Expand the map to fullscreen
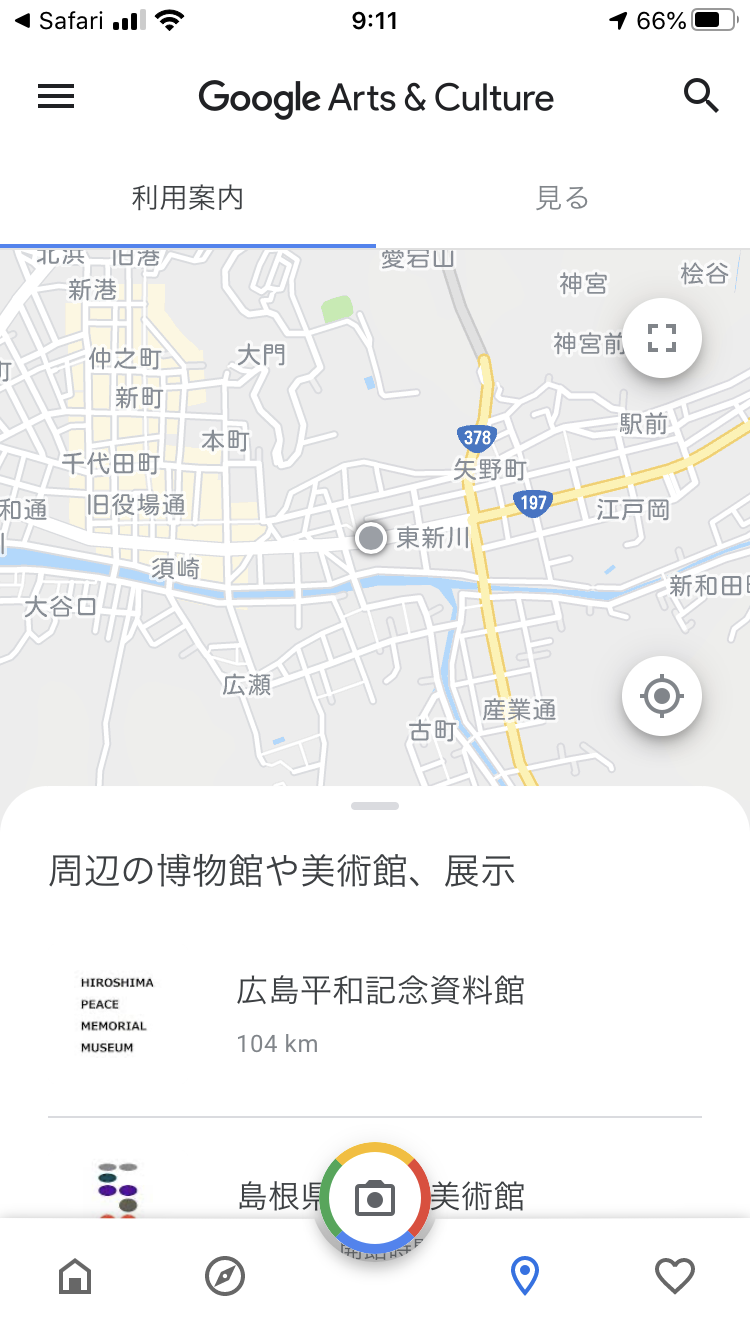Image resolution: width=750 pixels, height=1334 pixels. pyautogui.click(x=661, y=338)
